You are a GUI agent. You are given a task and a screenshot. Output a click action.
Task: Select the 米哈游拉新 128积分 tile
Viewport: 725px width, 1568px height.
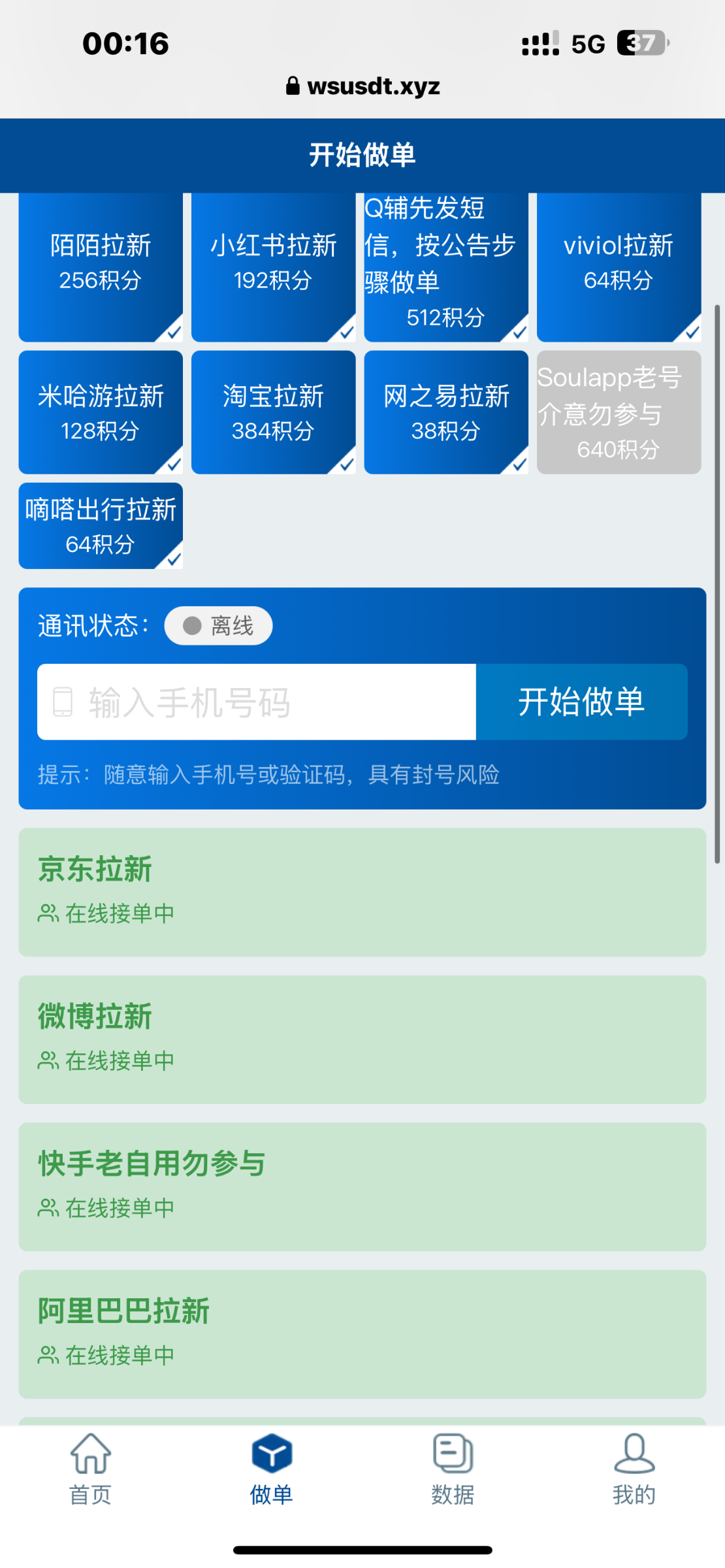point(101,412)
